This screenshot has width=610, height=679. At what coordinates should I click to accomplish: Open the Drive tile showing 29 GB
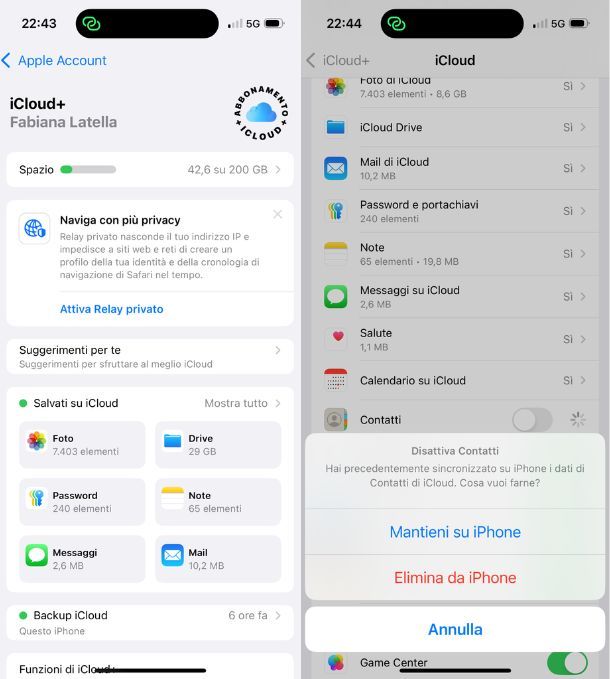[218, 445]
